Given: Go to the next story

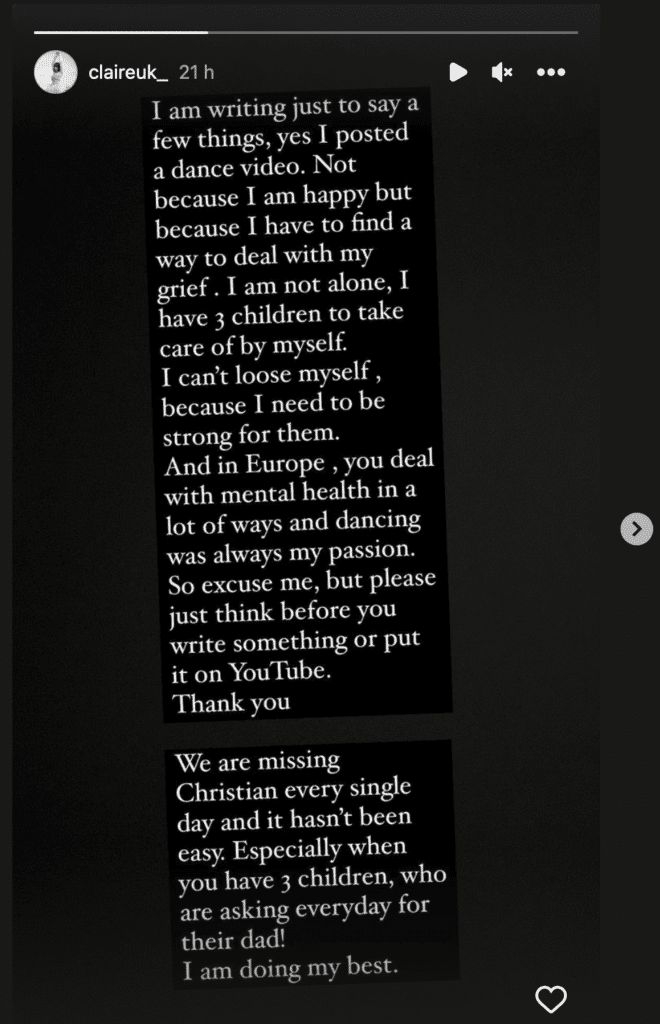Looking at the screenshot, I should click(636, 528).
